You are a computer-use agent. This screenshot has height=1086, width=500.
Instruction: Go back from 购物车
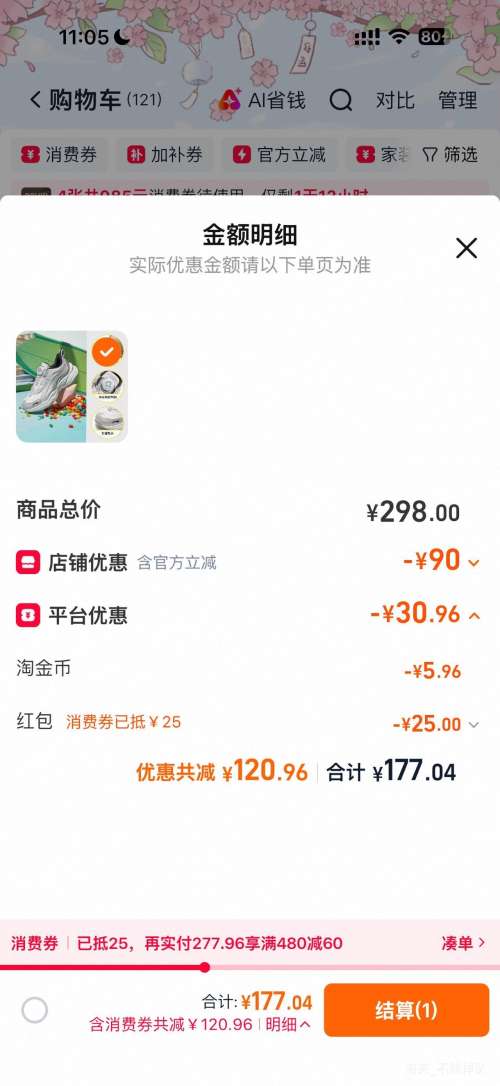36,100
